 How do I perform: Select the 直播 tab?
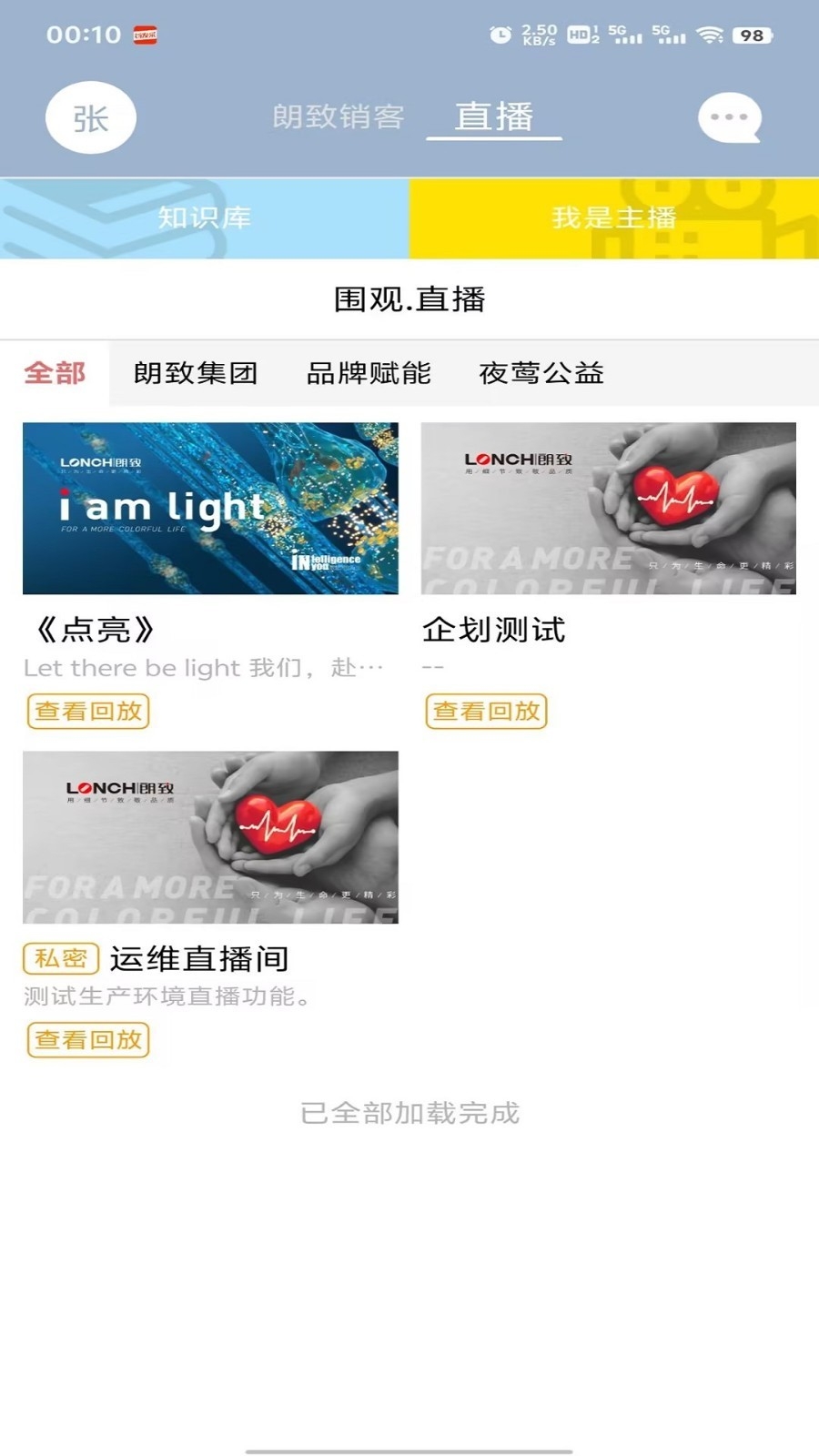click(494, 116)
